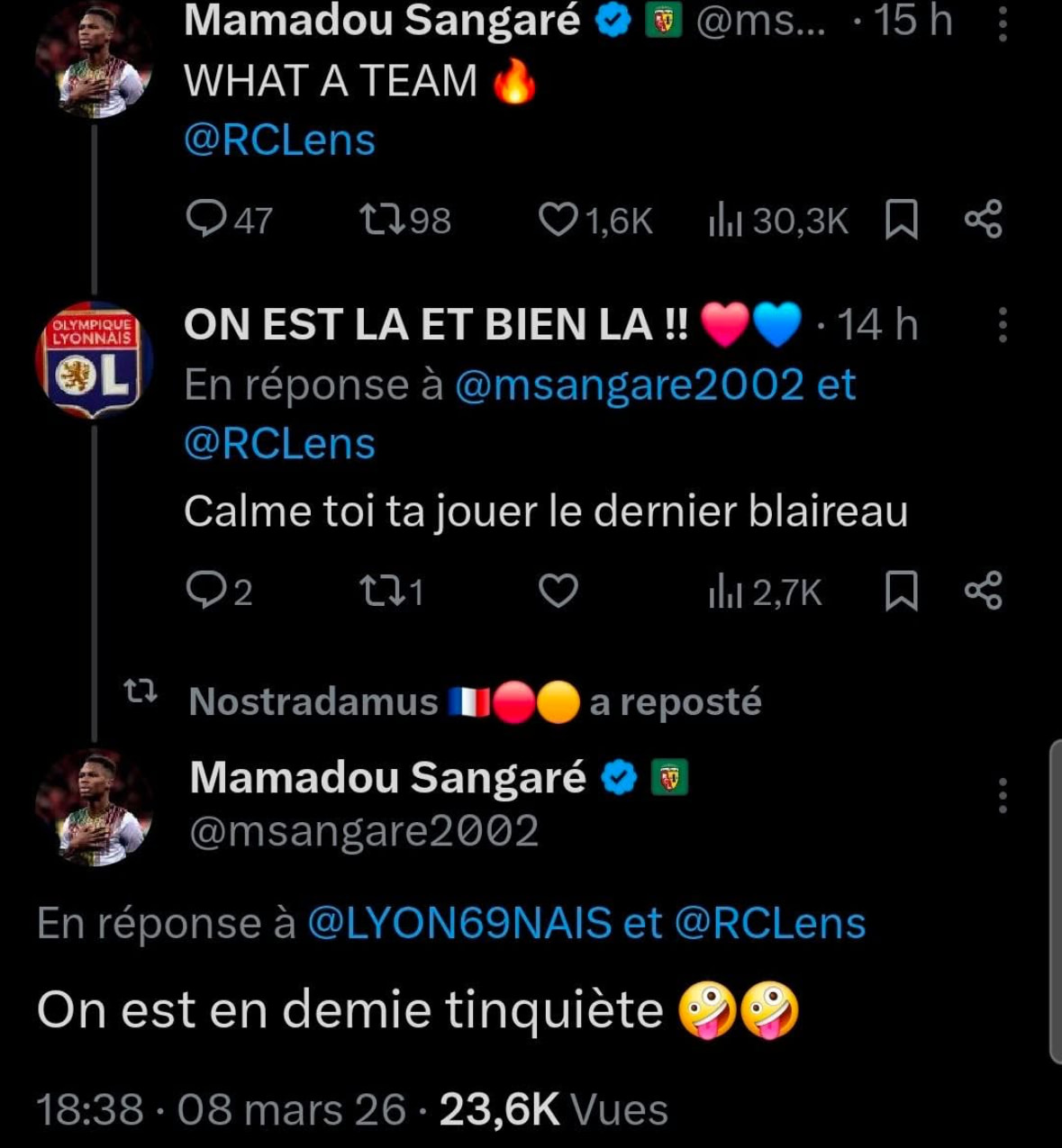Bookmark the 'Calme toi' post
Viewport: 1062px width, 1148px height.
coord(902,591)
